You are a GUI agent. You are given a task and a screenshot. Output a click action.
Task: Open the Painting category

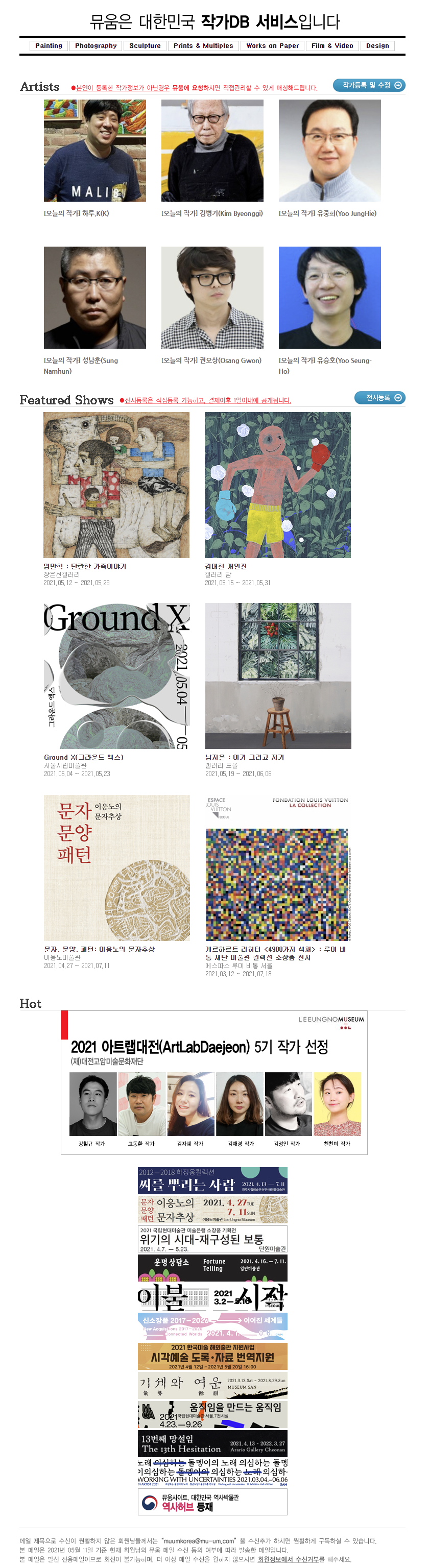pyautogui.click(x=49, y=45)
